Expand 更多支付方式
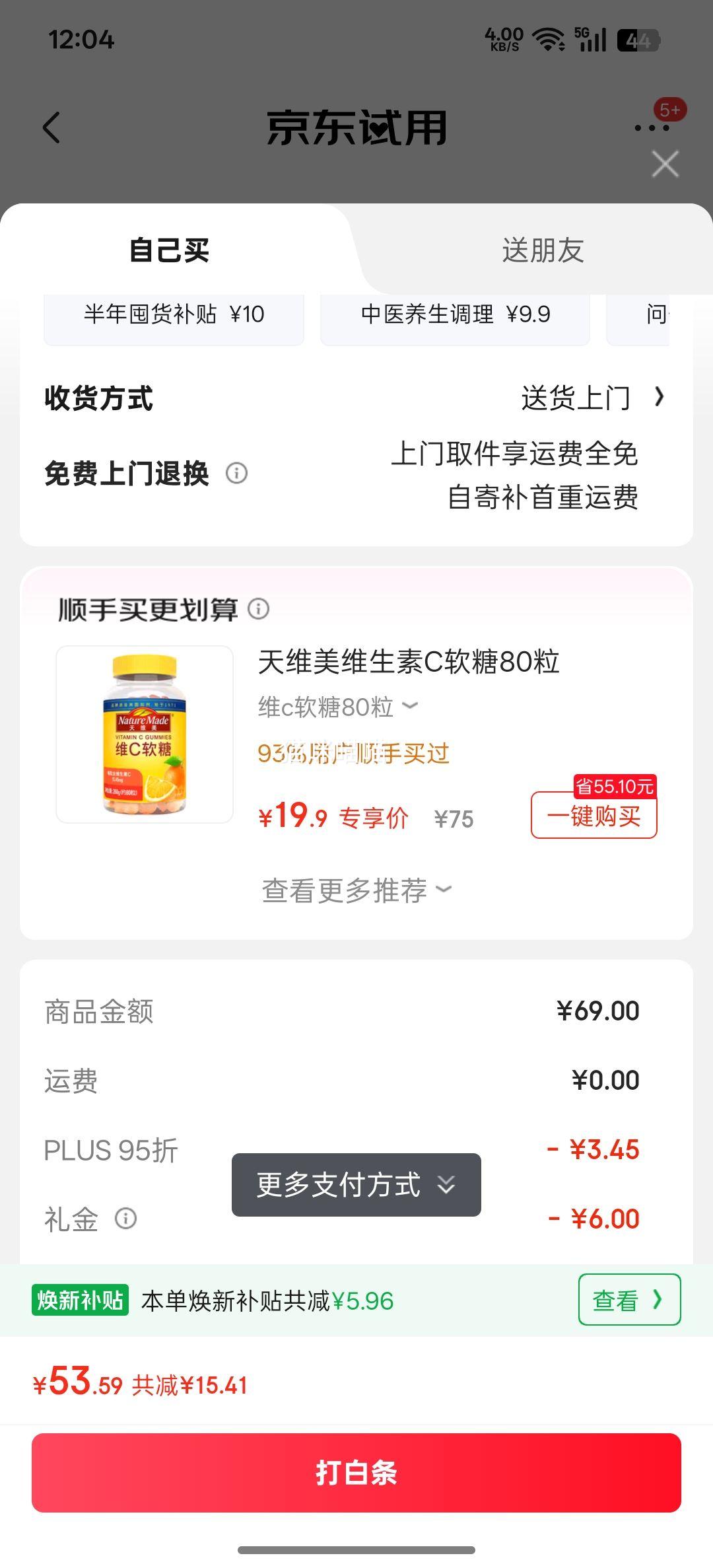This screenshot has height=1568, width=713. tap(356, 1185)
